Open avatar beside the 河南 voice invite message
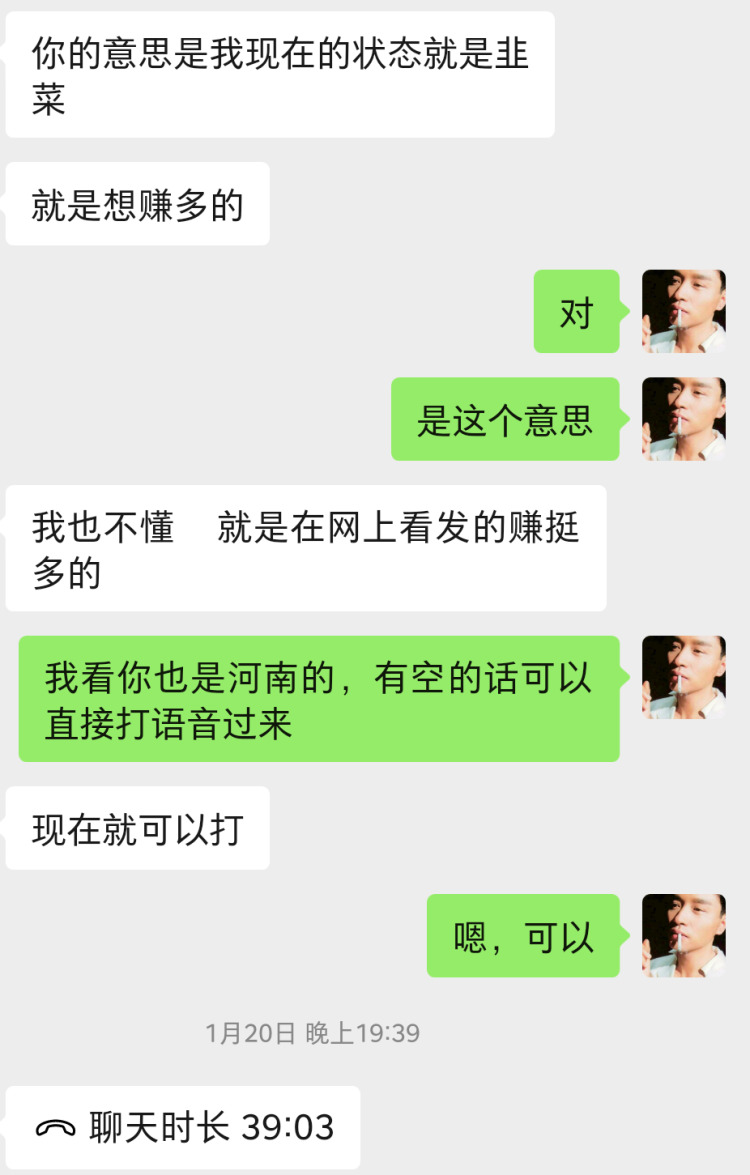Viewport: 750px width, 1175px height. [681, 678]
